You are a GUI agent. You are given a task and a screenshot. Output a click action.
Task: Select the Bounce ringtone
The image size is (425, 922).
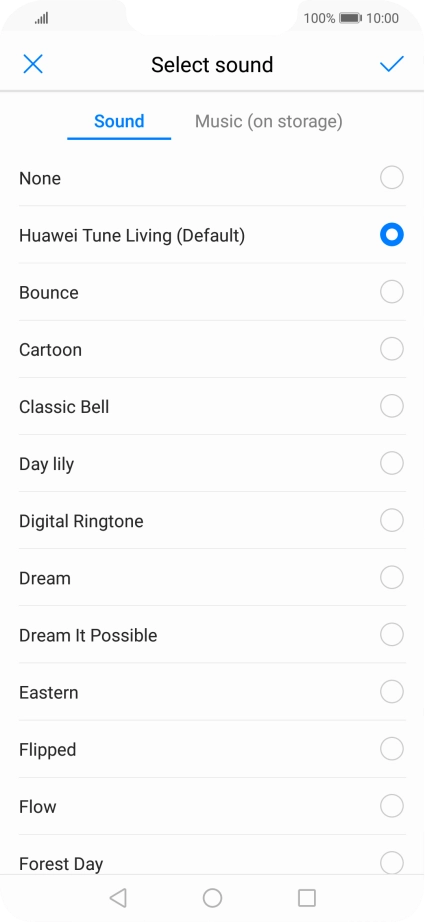click(x=212, y=292)
